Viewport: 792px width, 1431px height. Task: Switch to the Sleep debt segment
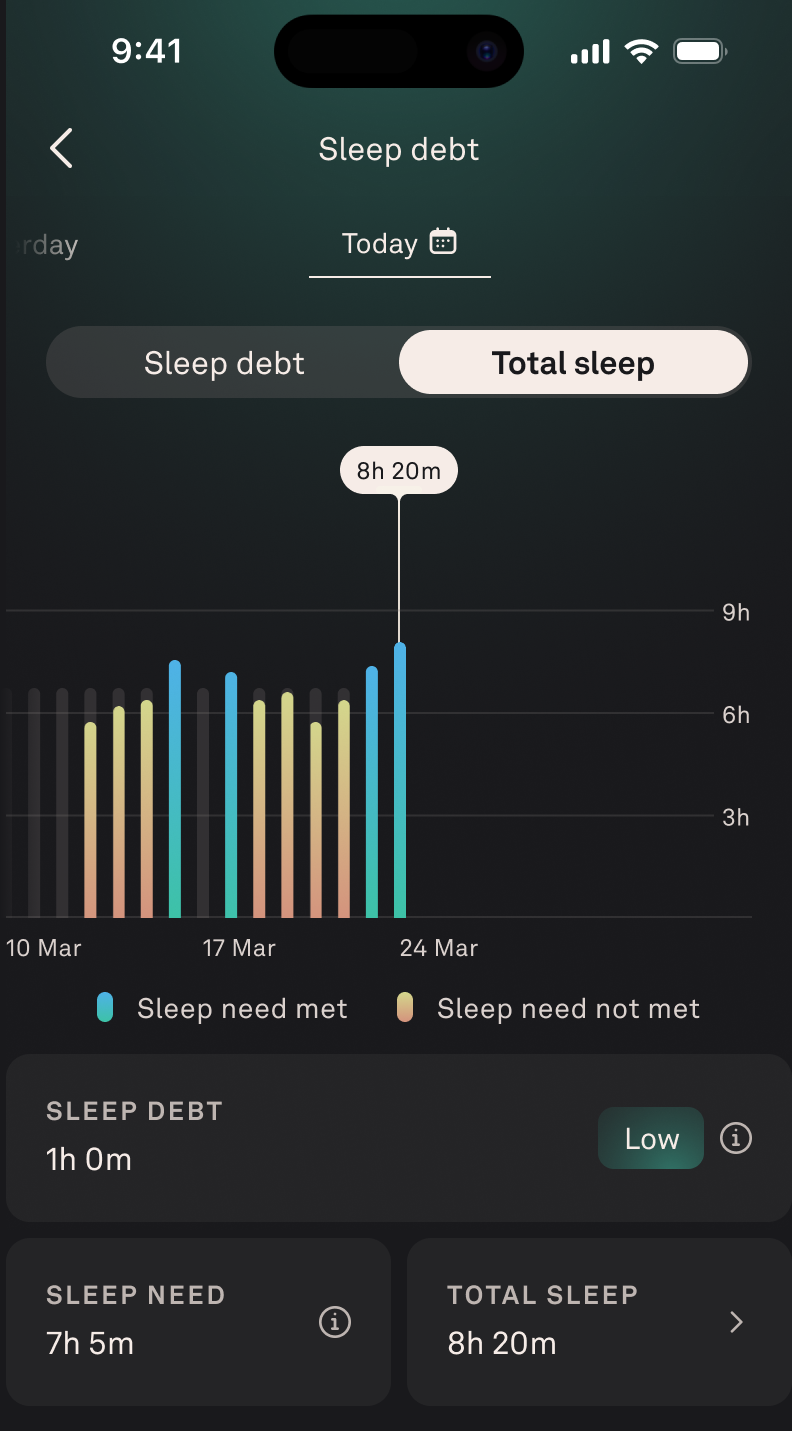tap(224, 363)
